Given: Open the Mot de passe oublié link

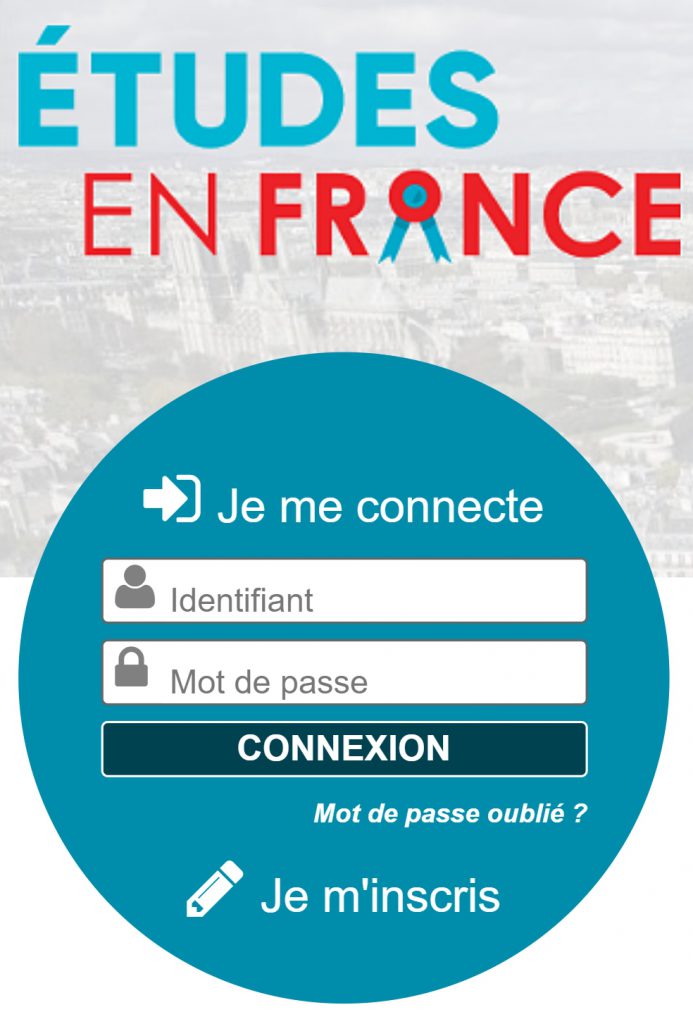Looking at the screenshot, I should tap(450, 813).
